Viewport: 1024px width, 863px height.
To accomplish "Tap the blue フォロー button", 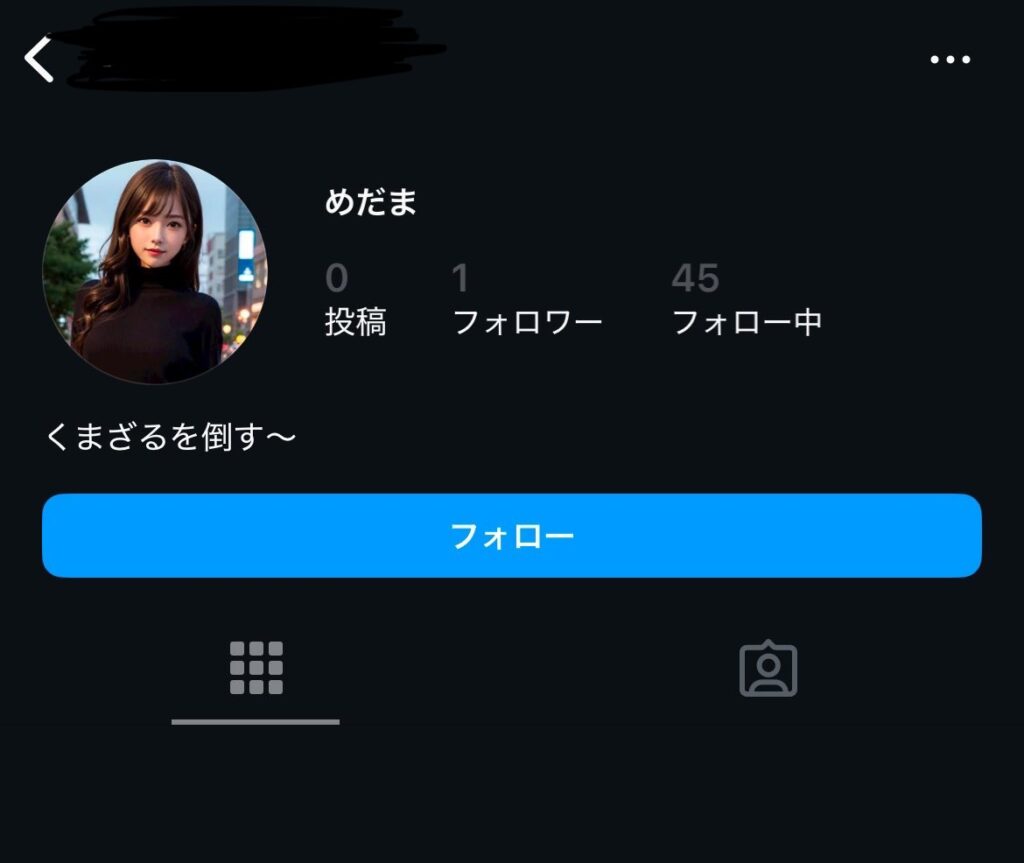I will (x=511, y=536).
